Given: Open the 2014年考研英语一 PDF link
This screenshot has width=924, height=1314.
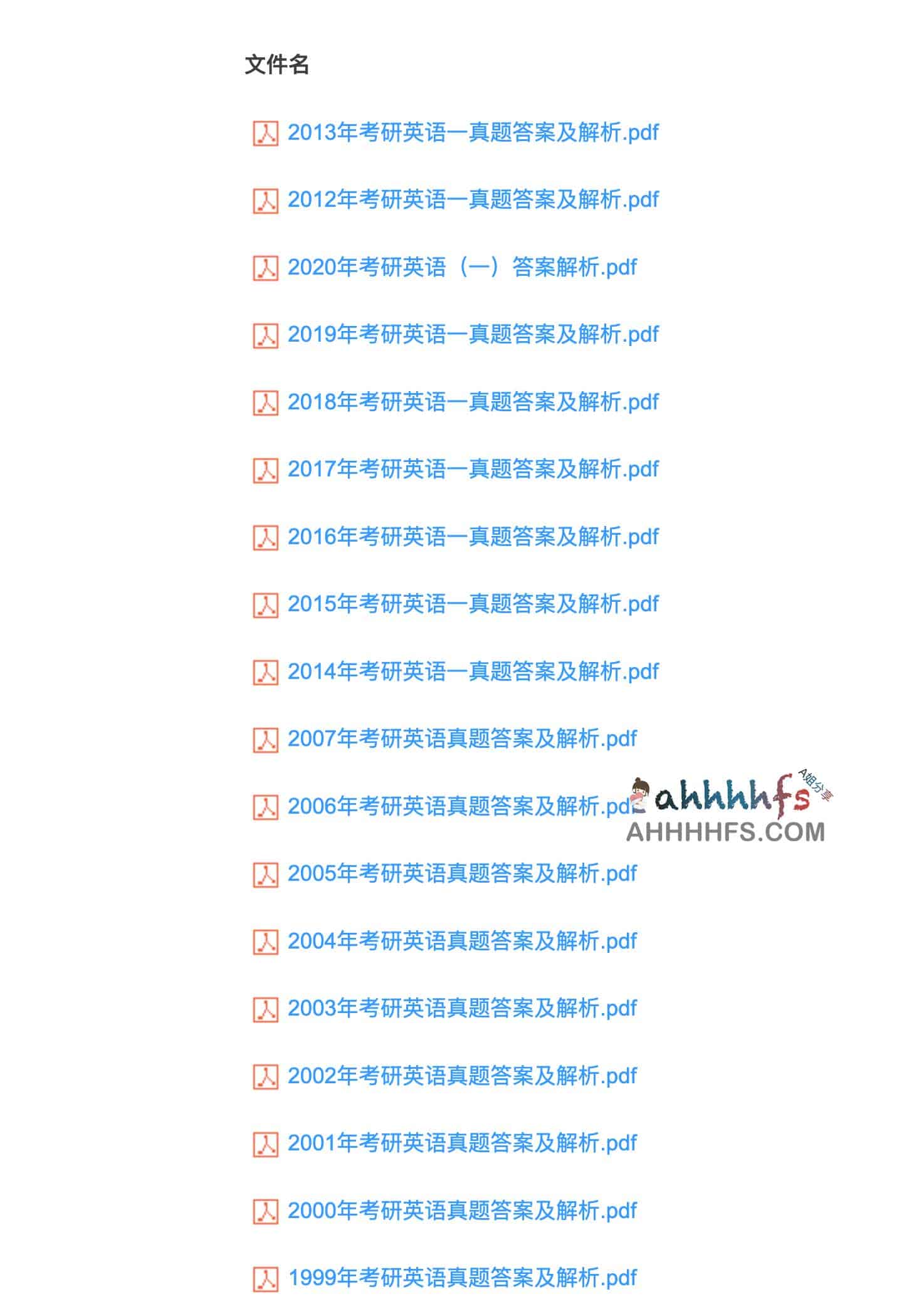Looking at the screenshot, I should pyautogui.click(x=473, y=671).
